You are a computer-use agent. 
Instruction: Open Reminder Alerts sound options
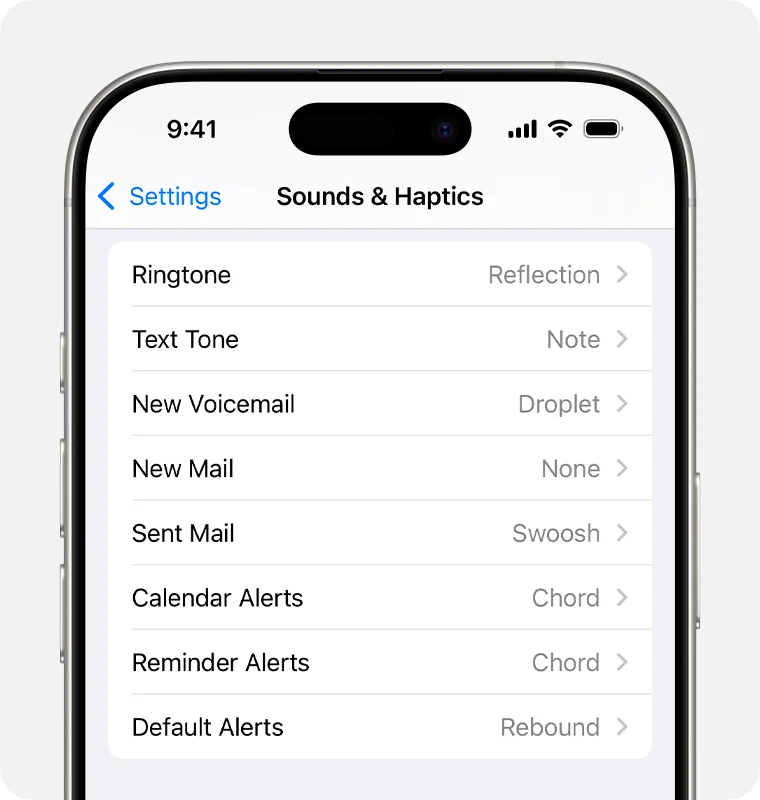[x=380, y=662]
